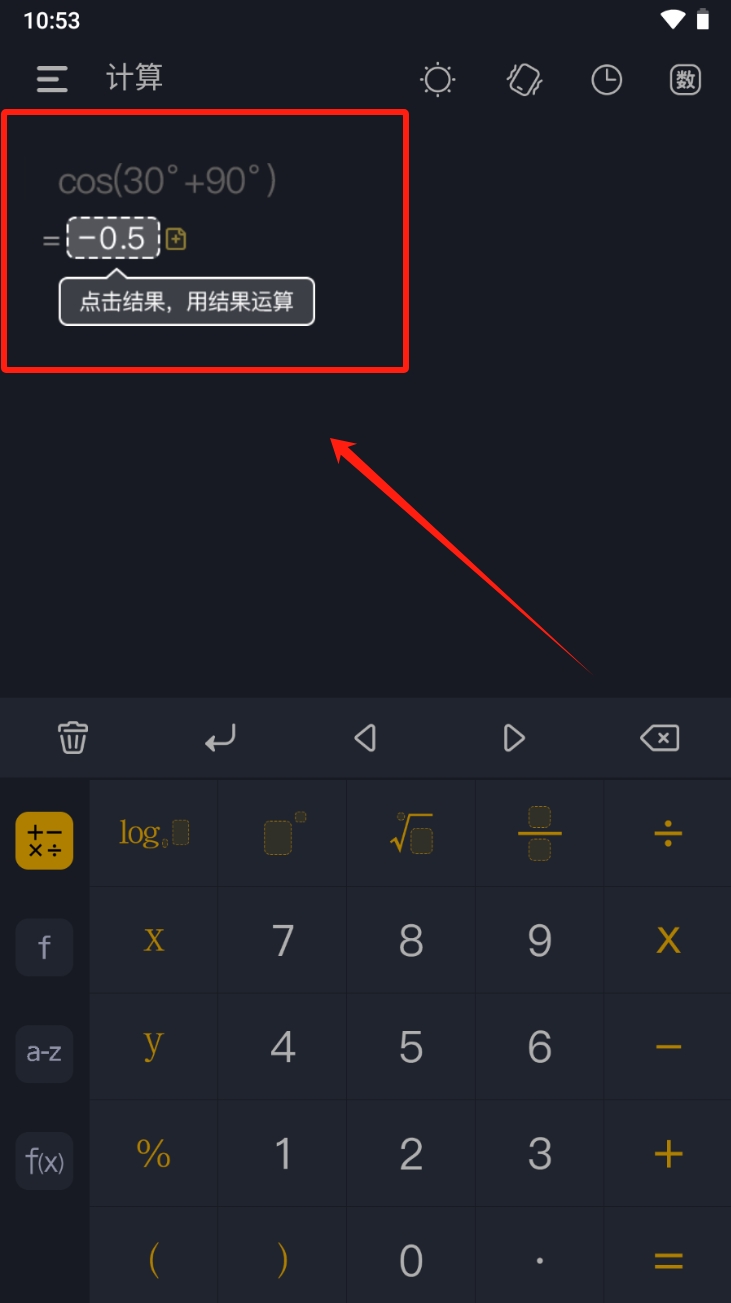731x1303 pixels.
Task: Switch to the a-z letters keypad
Action: (44, 1053)
